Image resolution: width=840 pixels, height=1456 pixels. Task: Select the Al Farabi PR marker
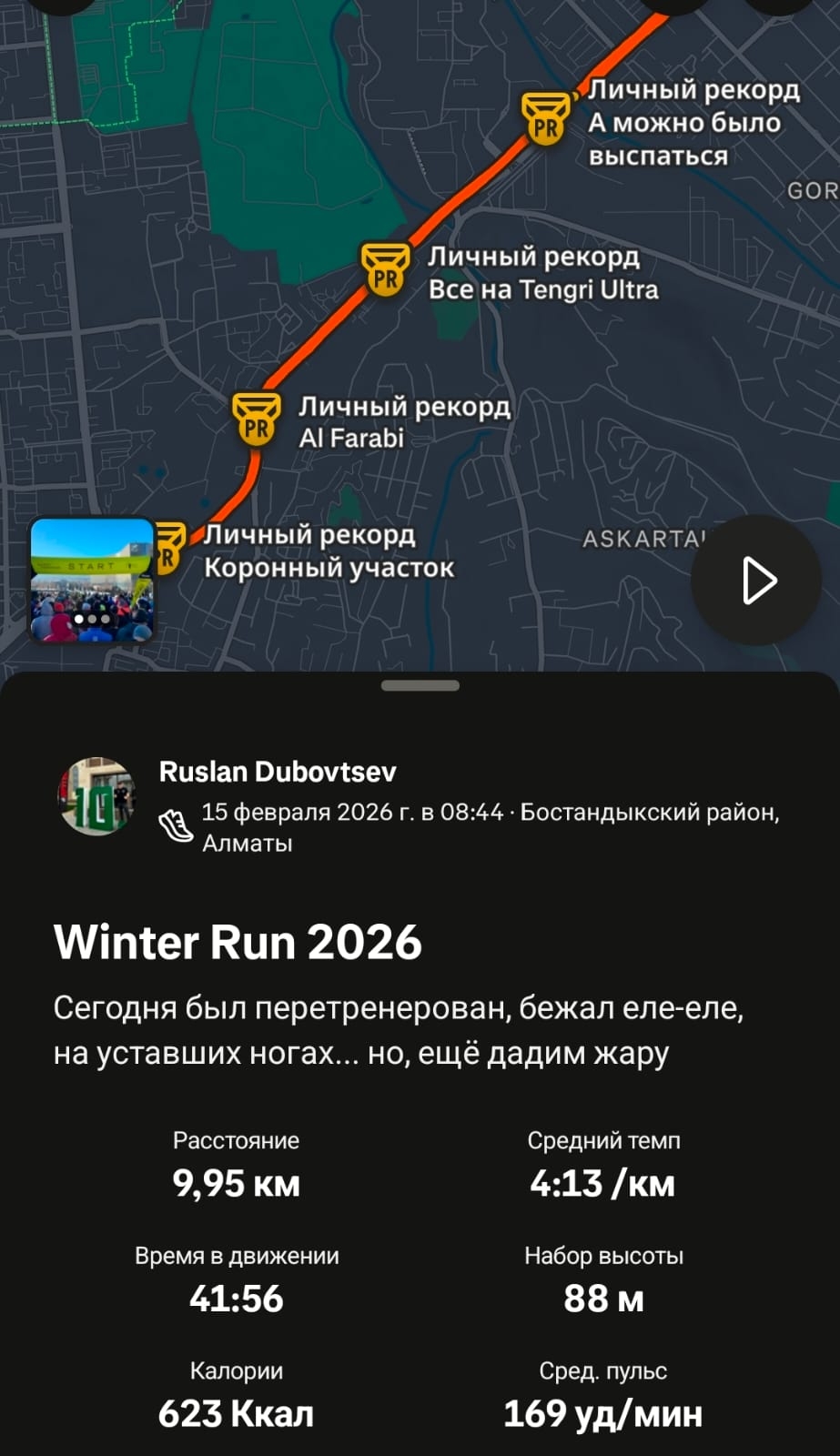257,420
